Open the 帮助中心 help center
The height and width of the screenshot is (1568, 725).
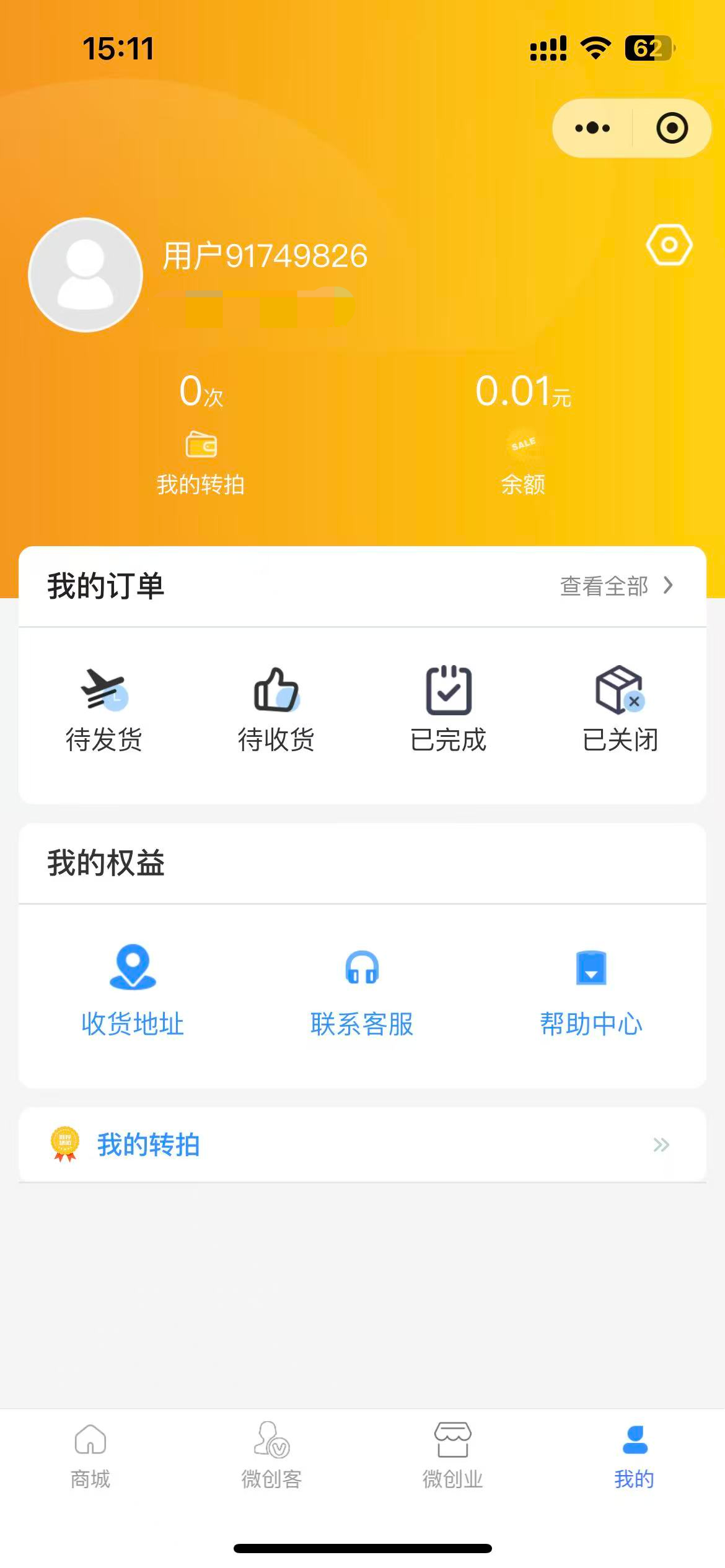tap(591, 991)
